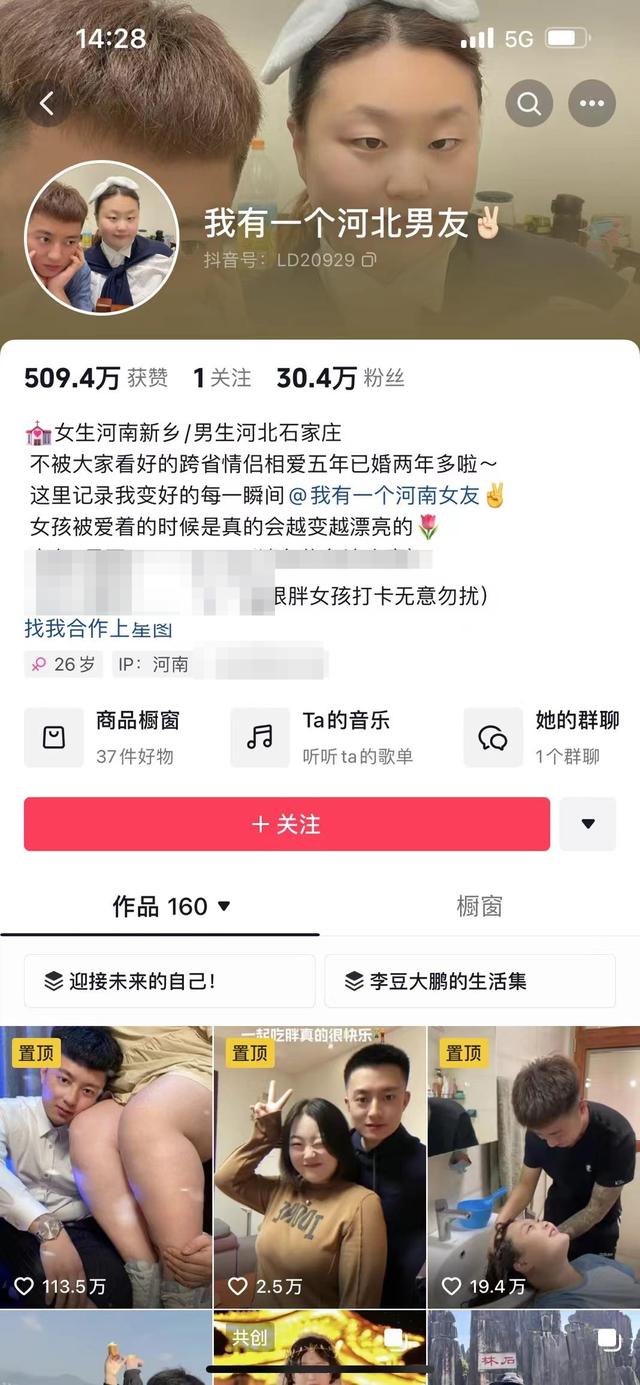This screenshot has height=1385, width=640.
Task: Play pinned video with 113.5万 likes
Action: (106, 1167)
